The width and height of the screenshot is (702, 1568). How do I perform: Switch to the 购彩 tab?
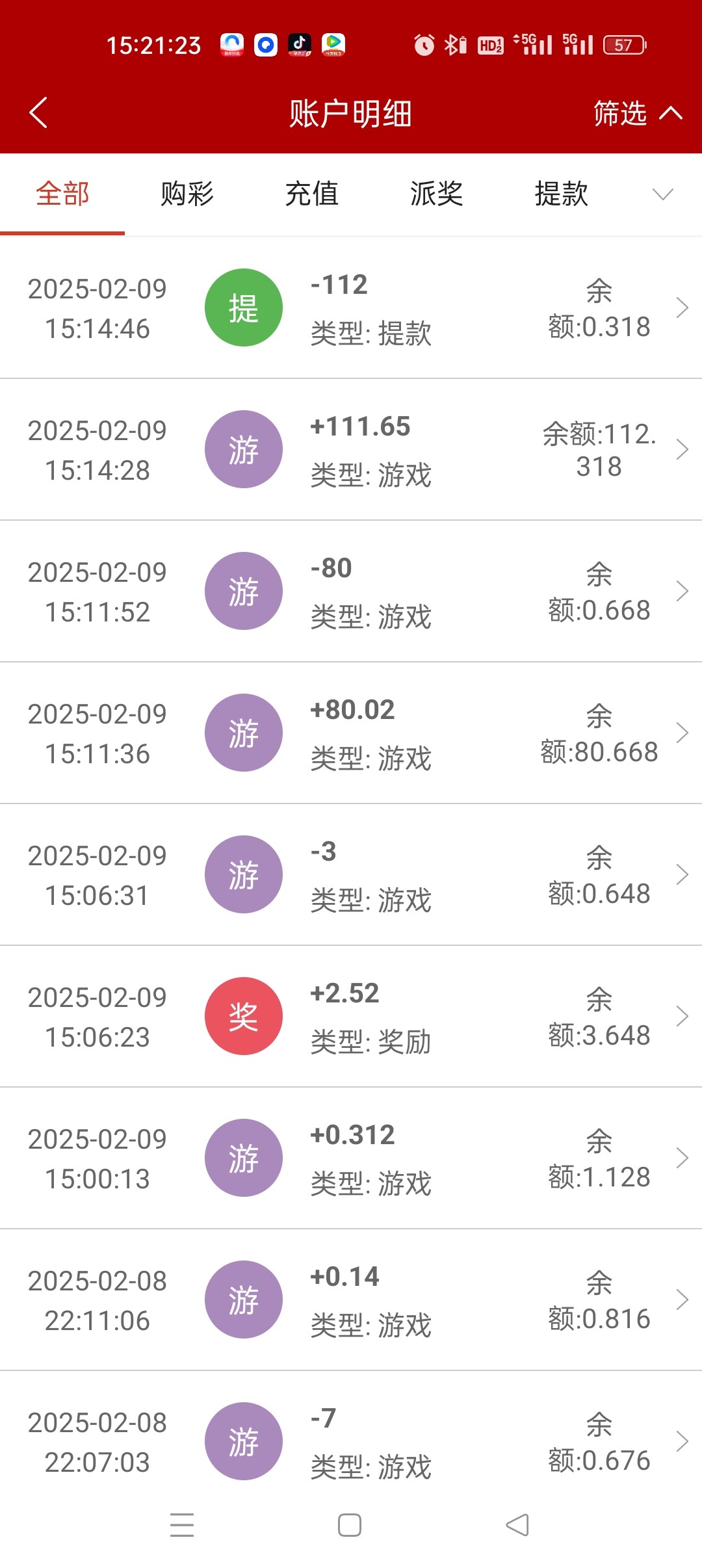pos(187,194)
